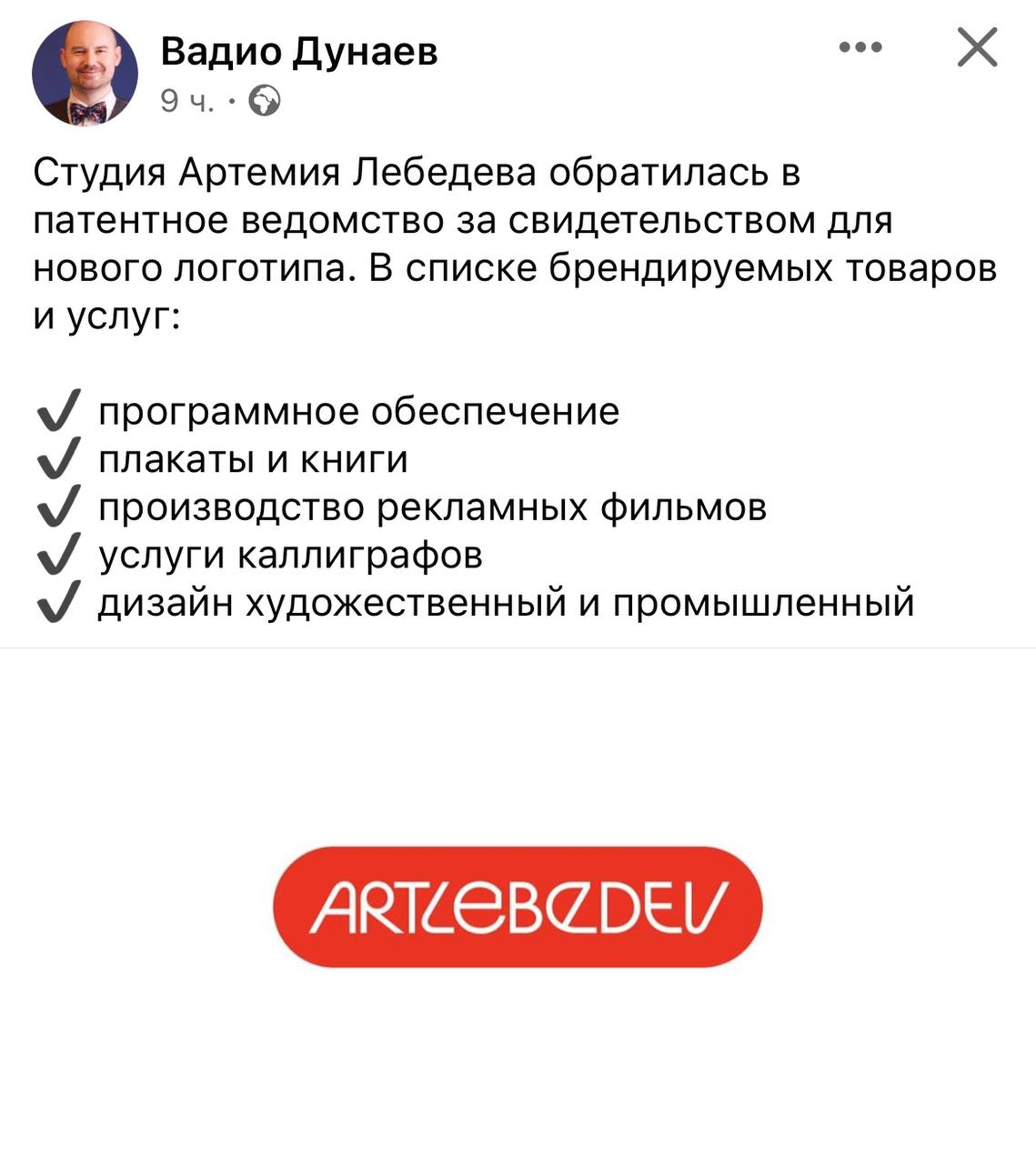This screenshot has height=1164, width=1036.
Task: Open the author name Вадио Дунаев
Action: click(298, 52)
